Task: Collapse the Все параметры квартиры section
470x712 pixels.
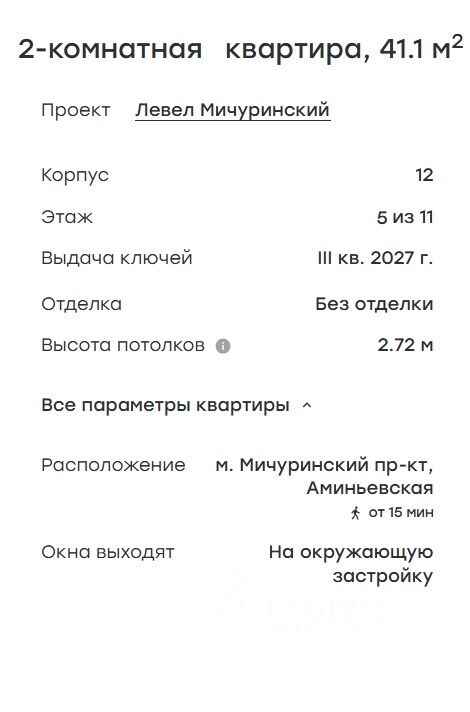Action: tap(177, 405)
